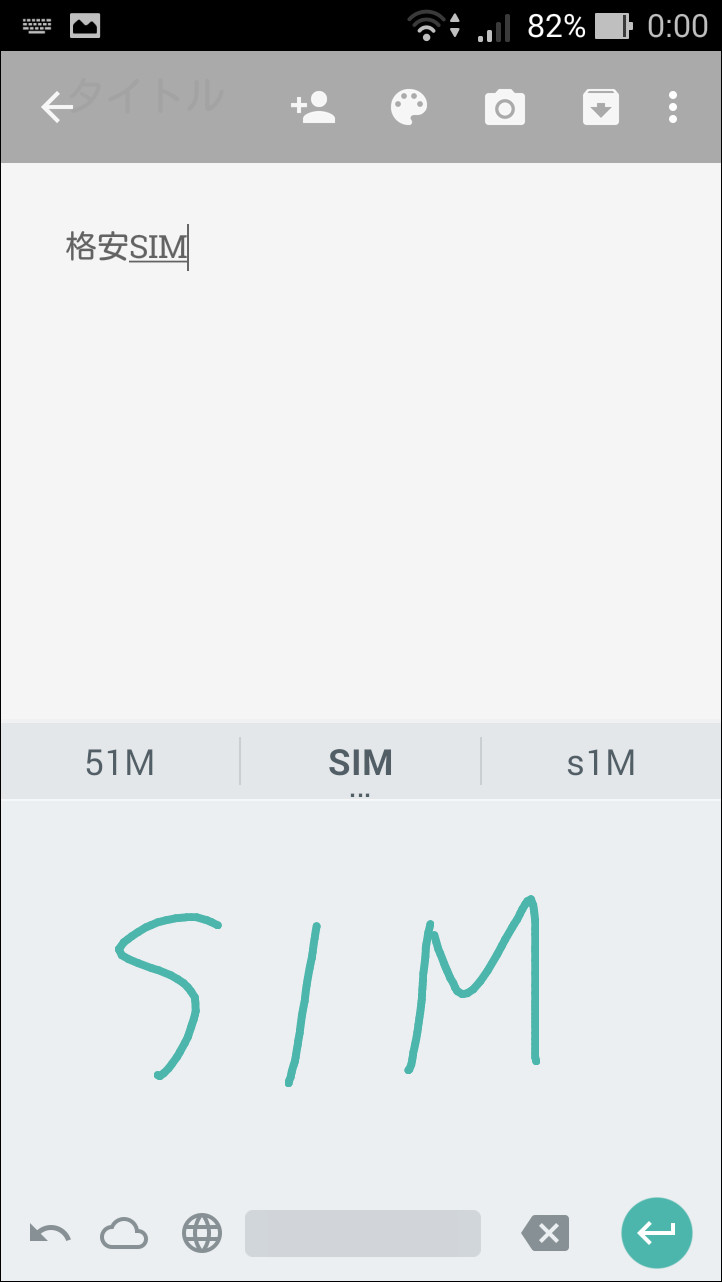Pick the s1M handwriting suggestion

601,763
